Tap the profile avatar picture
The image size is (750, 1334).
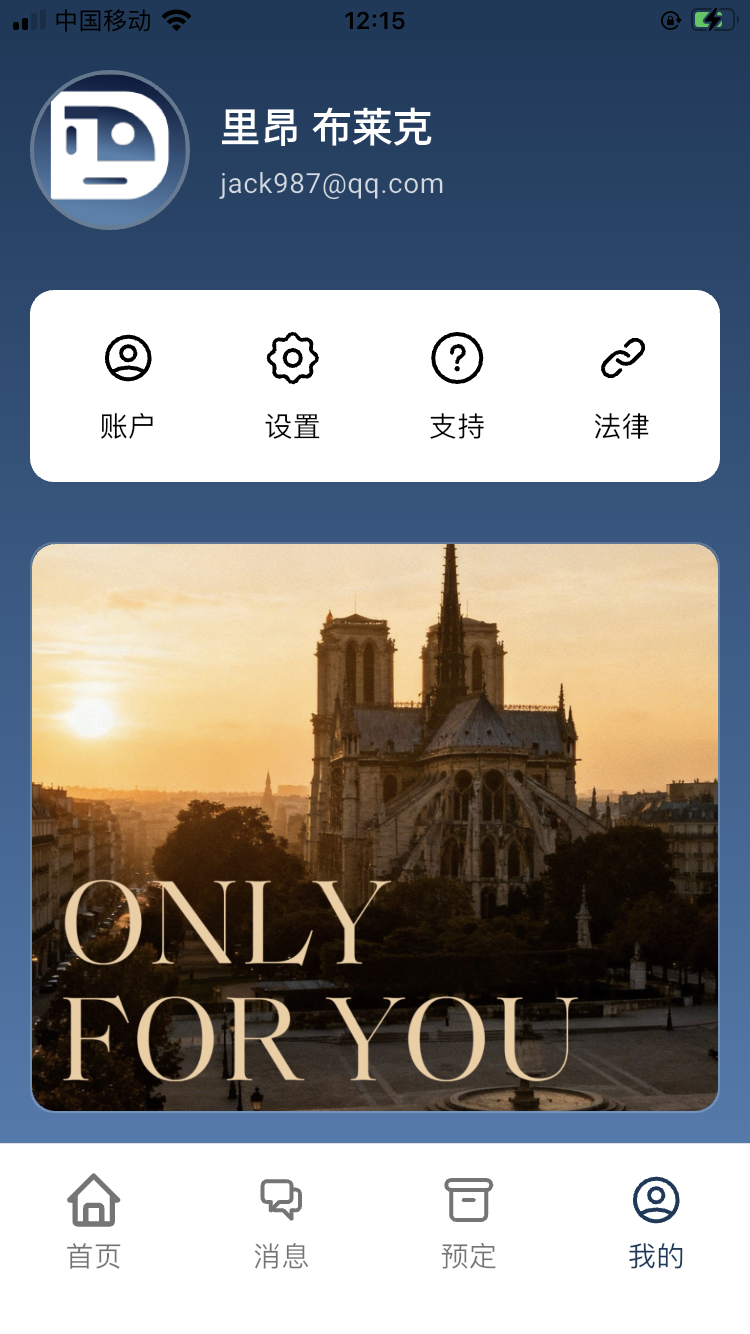(110, 150)
